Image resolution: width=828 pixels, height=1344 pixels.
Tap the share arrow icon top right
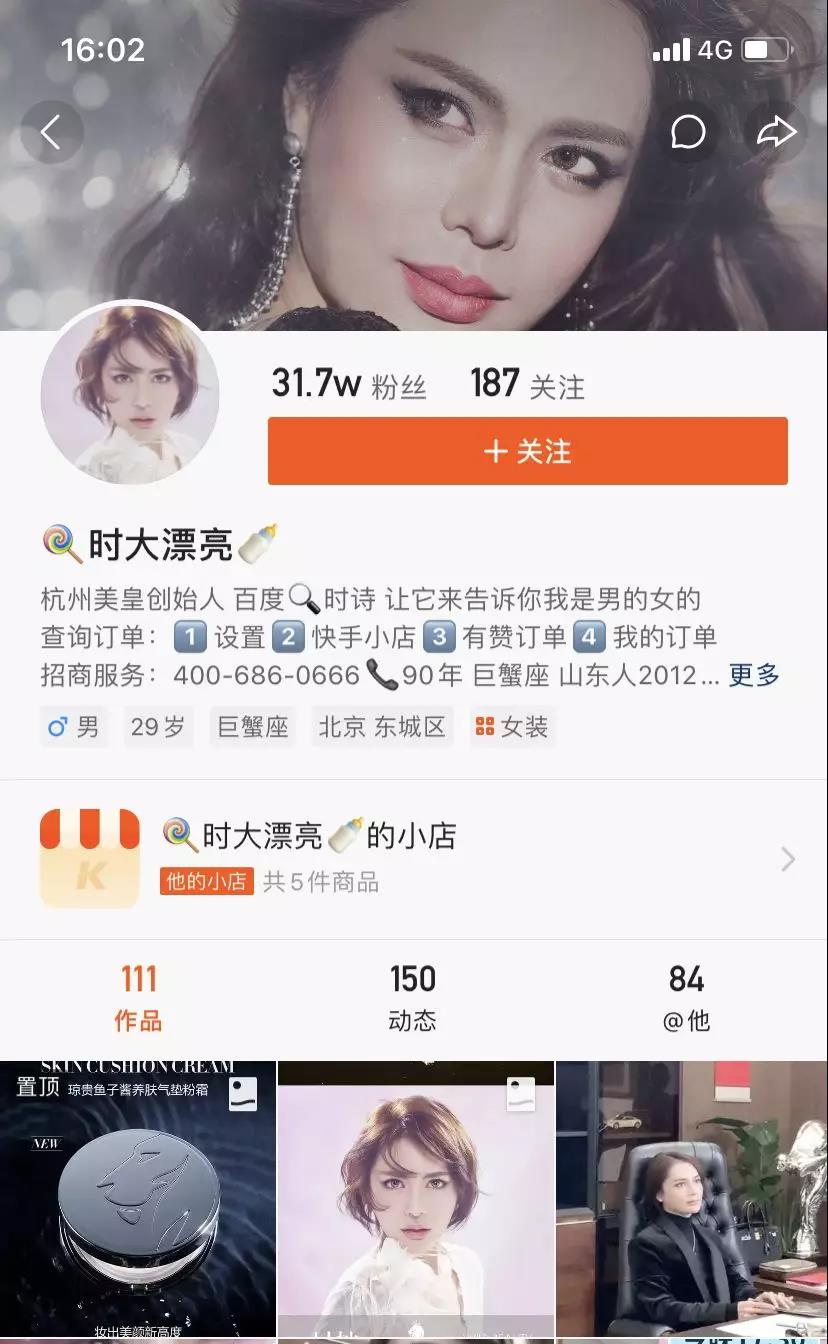click(777, 131)
